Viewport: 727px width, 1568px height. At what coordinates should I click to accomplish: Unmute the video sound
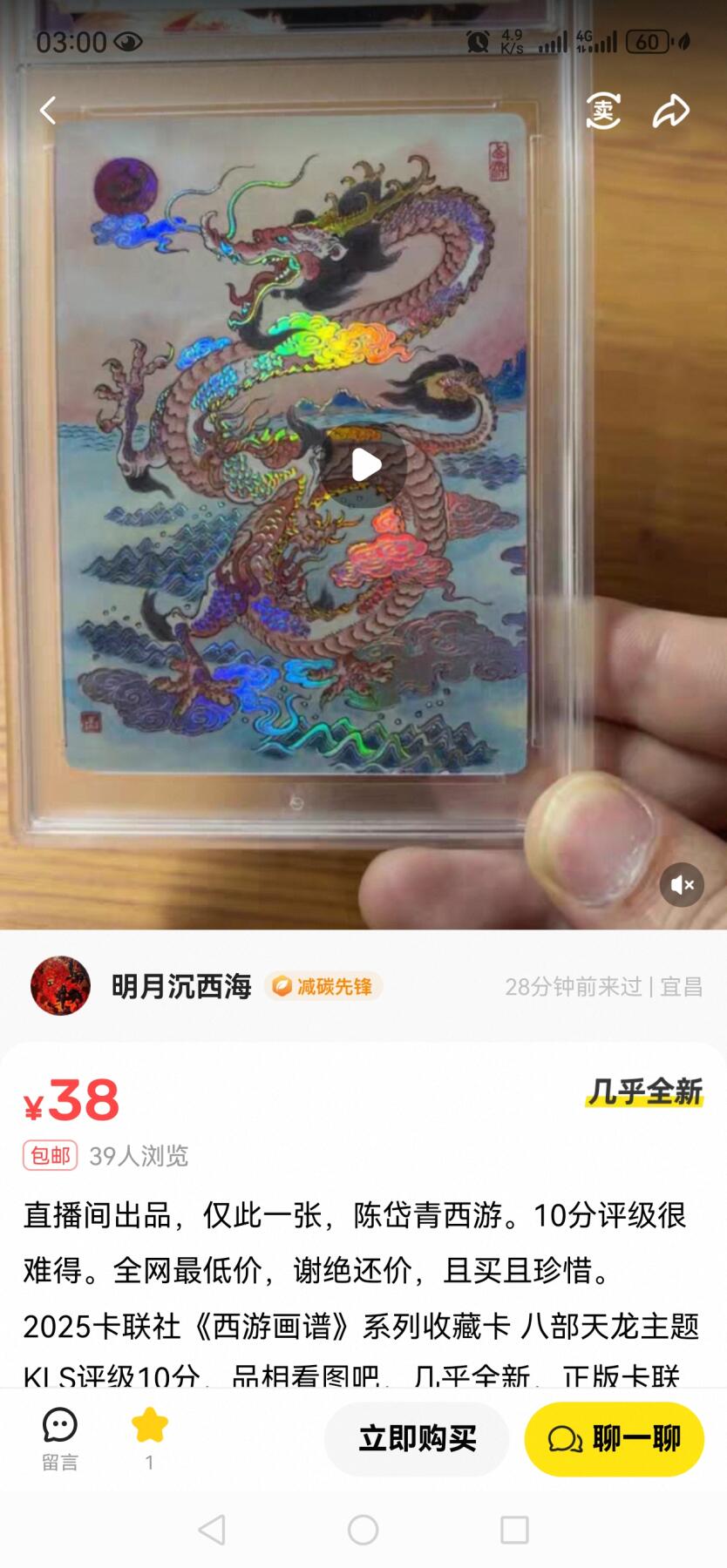681,885
